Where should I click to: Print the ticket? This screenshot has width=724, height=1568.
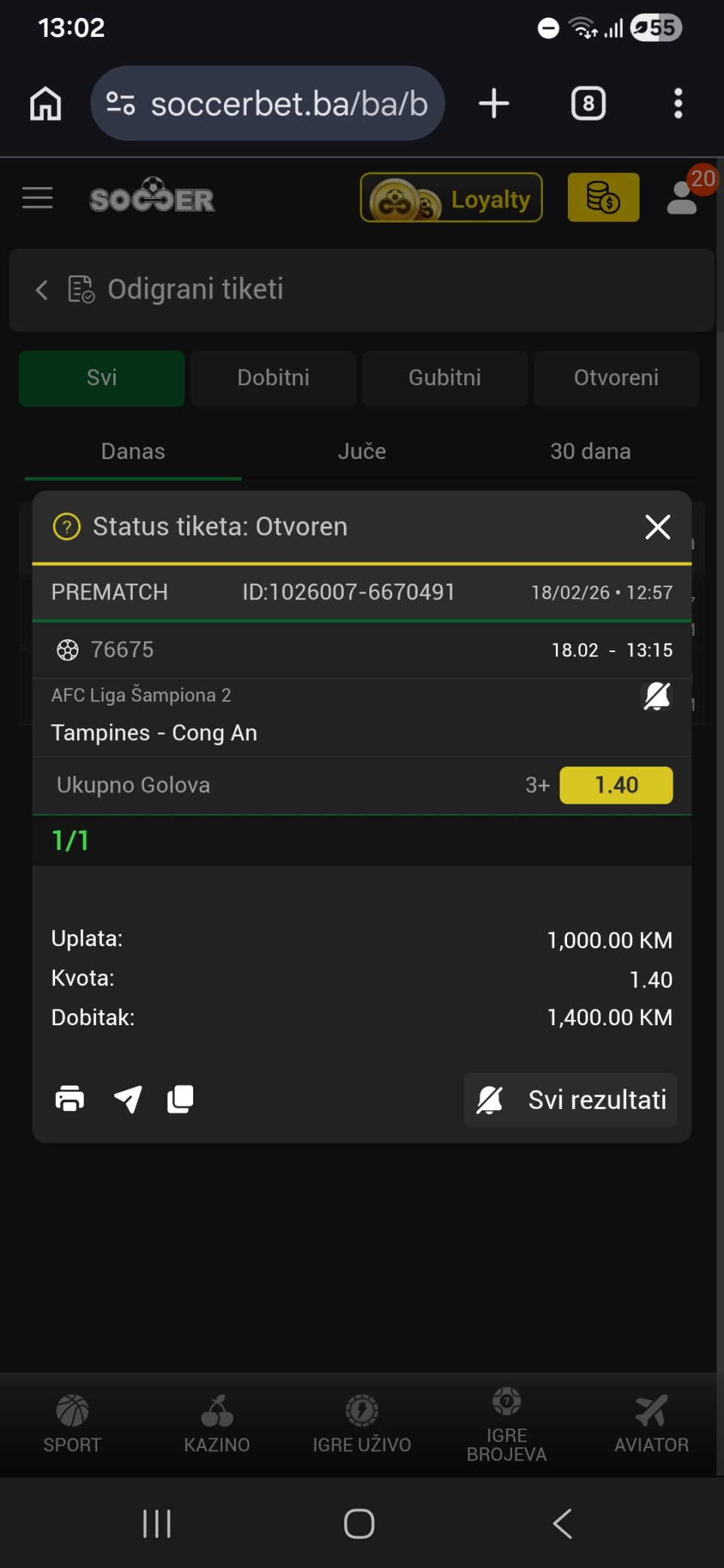coord(69,1099)
